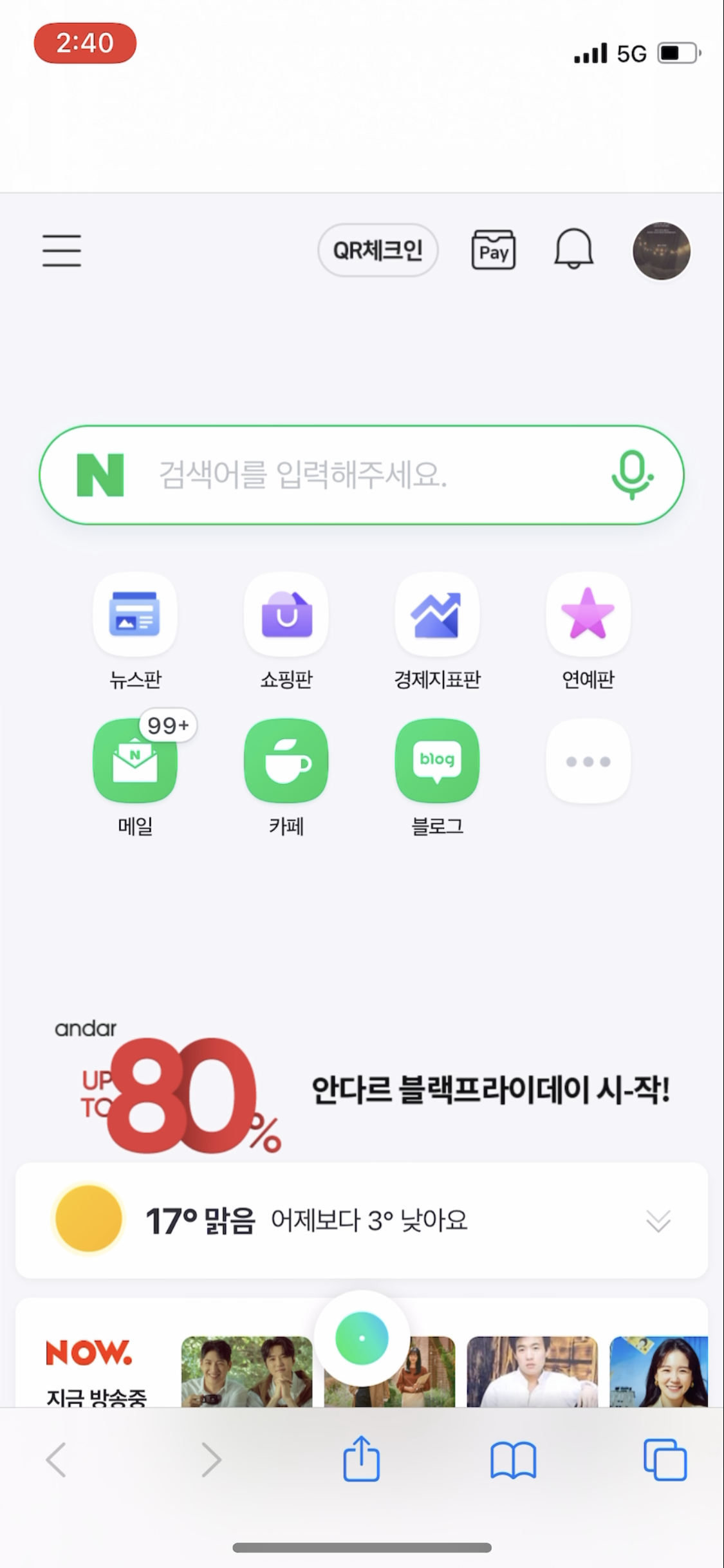
Task: Open the Safari share sheet
Action: (361, 1459)
